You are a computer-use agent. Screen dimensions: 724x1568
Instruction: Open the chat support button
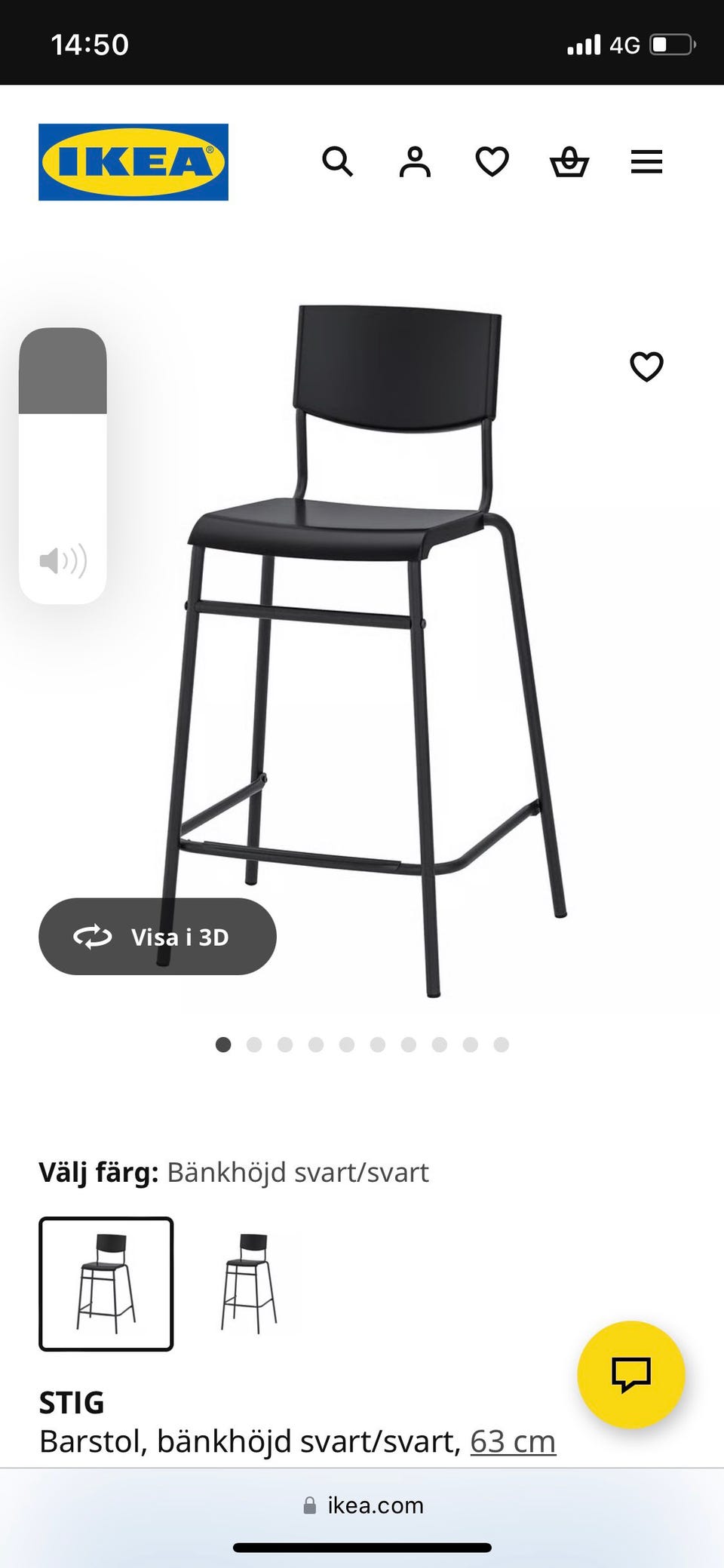point(630,1374)
